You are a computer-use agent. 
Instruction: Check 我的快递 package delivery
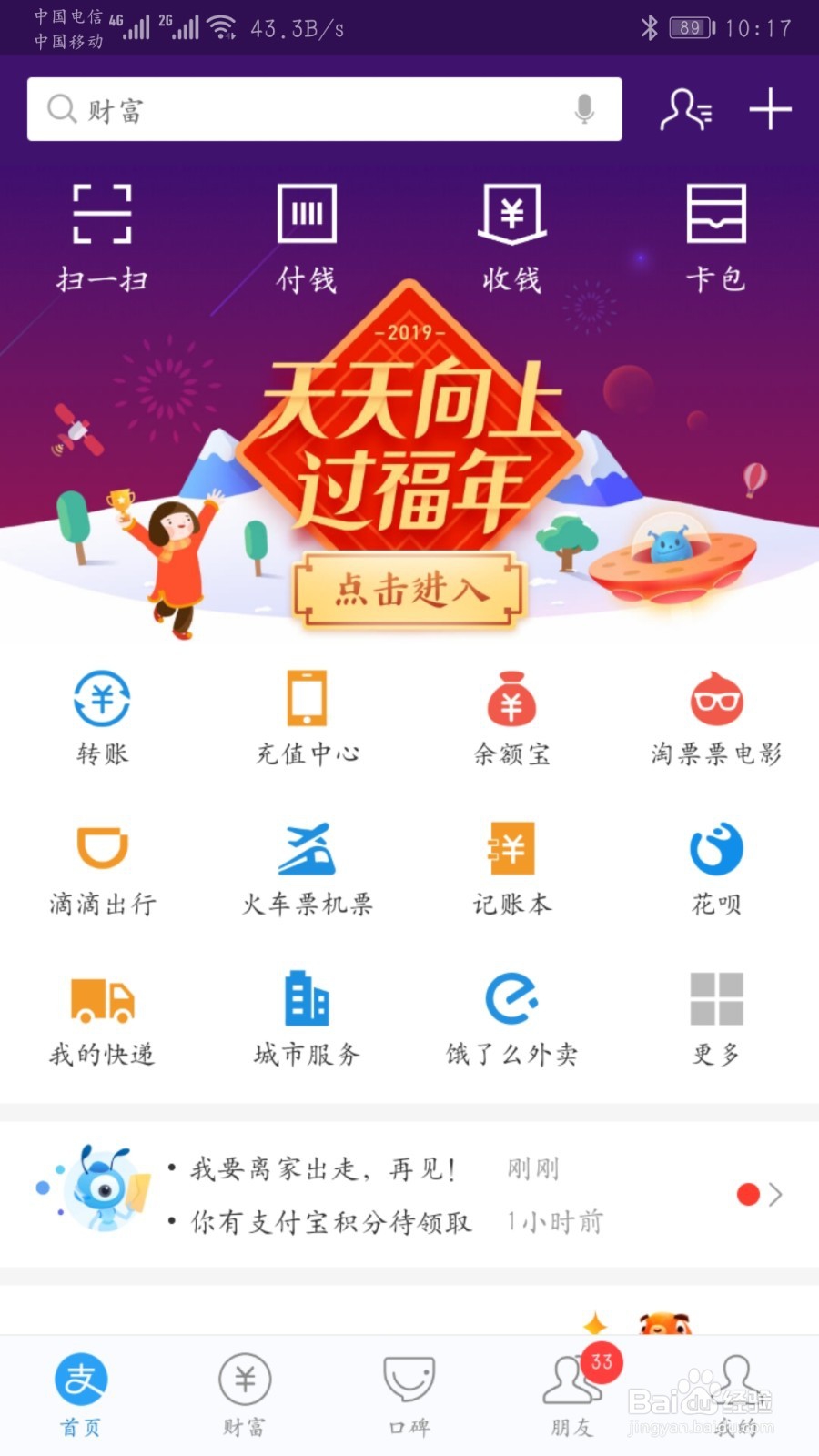pyautogui.click(x=103, y=1015)
